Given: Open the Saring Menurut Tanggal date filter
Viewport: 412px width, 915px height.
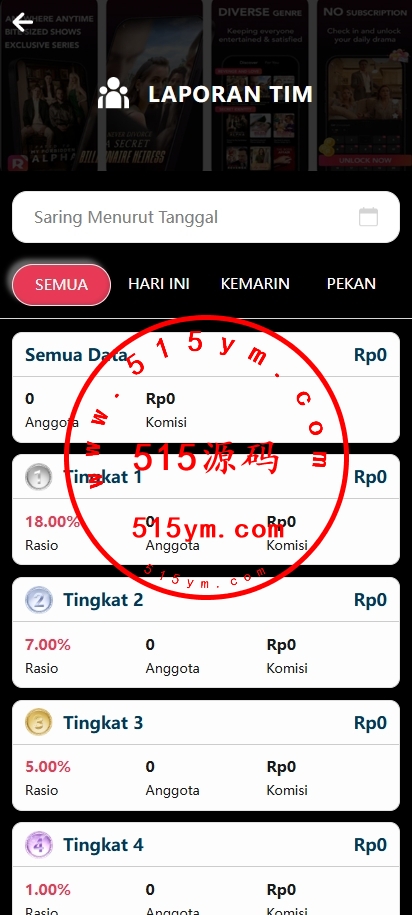Looking at the screenshot, I should click(206, 217).
